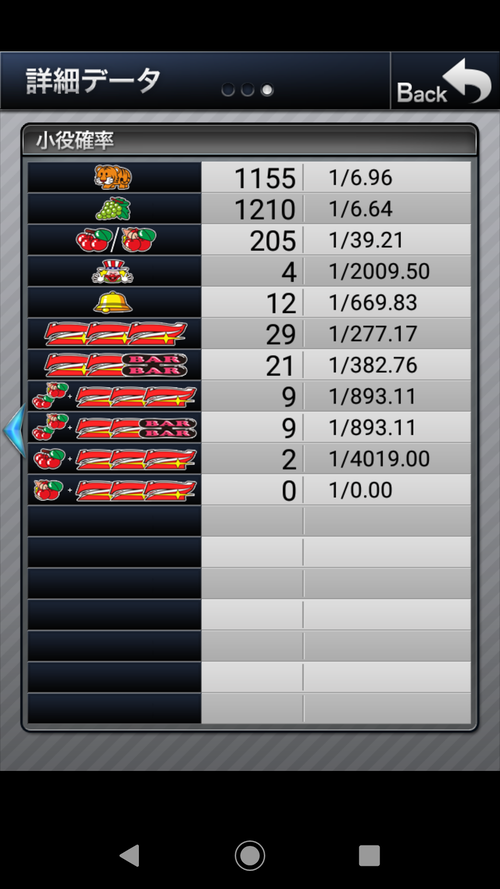
Task: Tap the Android system back button
Action: pos(130,855)
